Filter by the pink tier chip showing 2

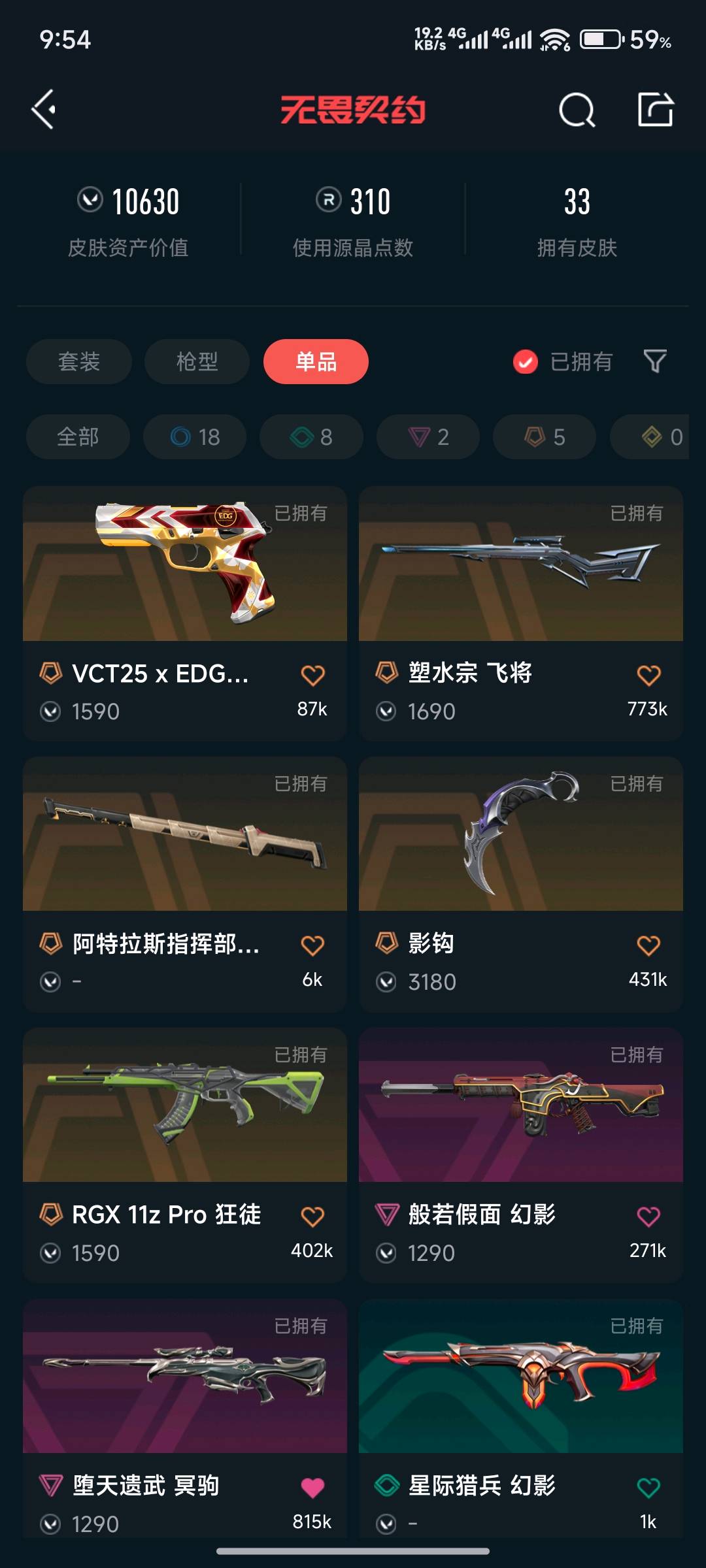coord(428,436)
